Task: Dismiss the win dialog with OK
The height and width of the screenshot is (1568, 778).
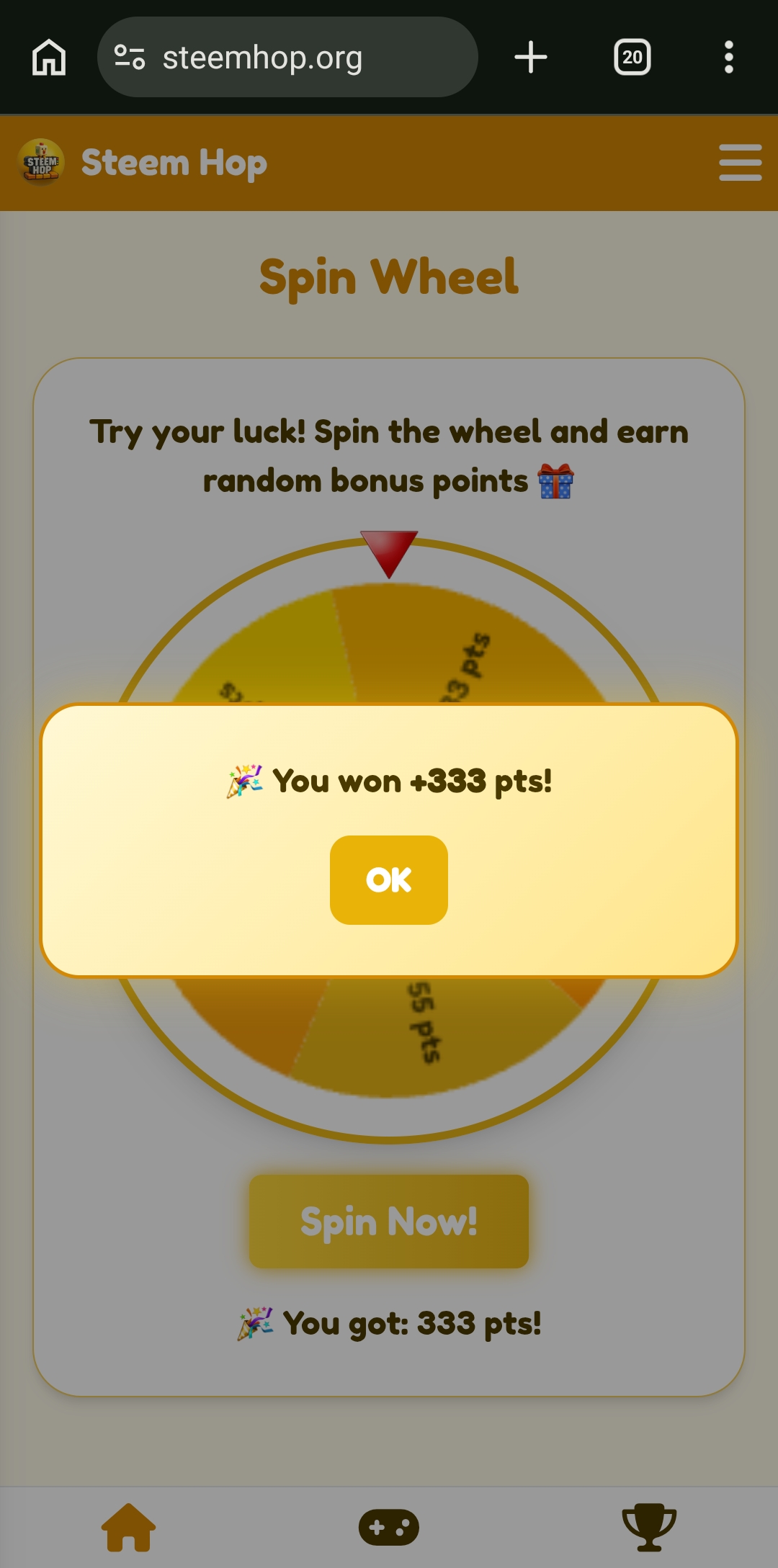Action: (x=389, y=879)
